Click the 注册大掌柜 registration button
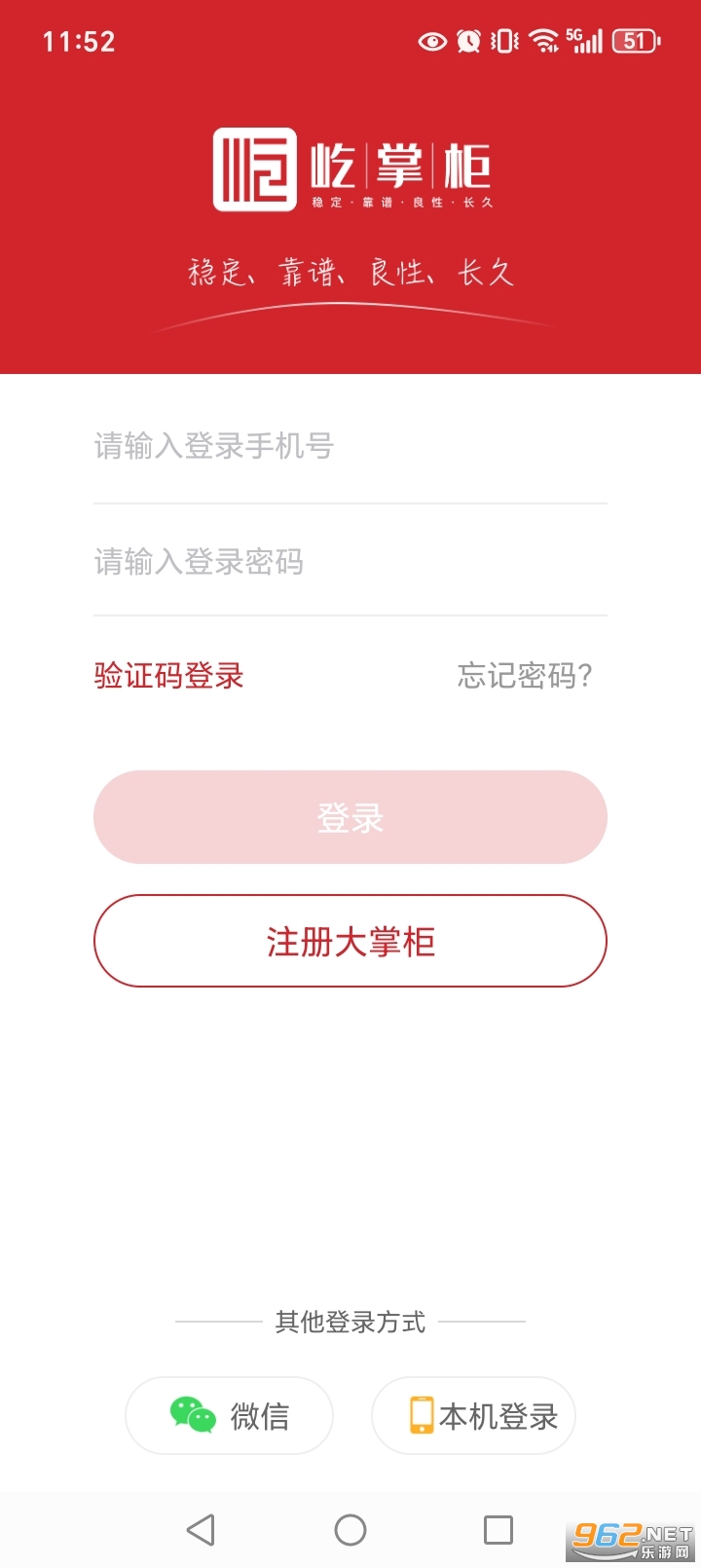The image size is (701, 1568). pos(350,941)
